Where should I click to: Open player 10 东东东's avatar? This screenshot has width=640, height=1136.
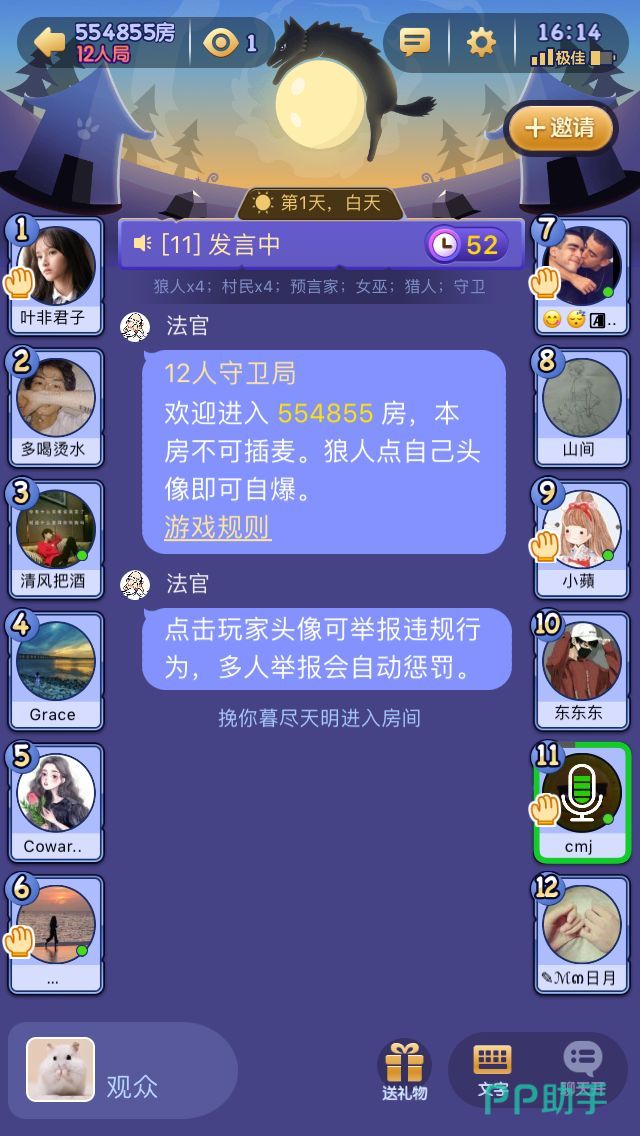[582, 661]
